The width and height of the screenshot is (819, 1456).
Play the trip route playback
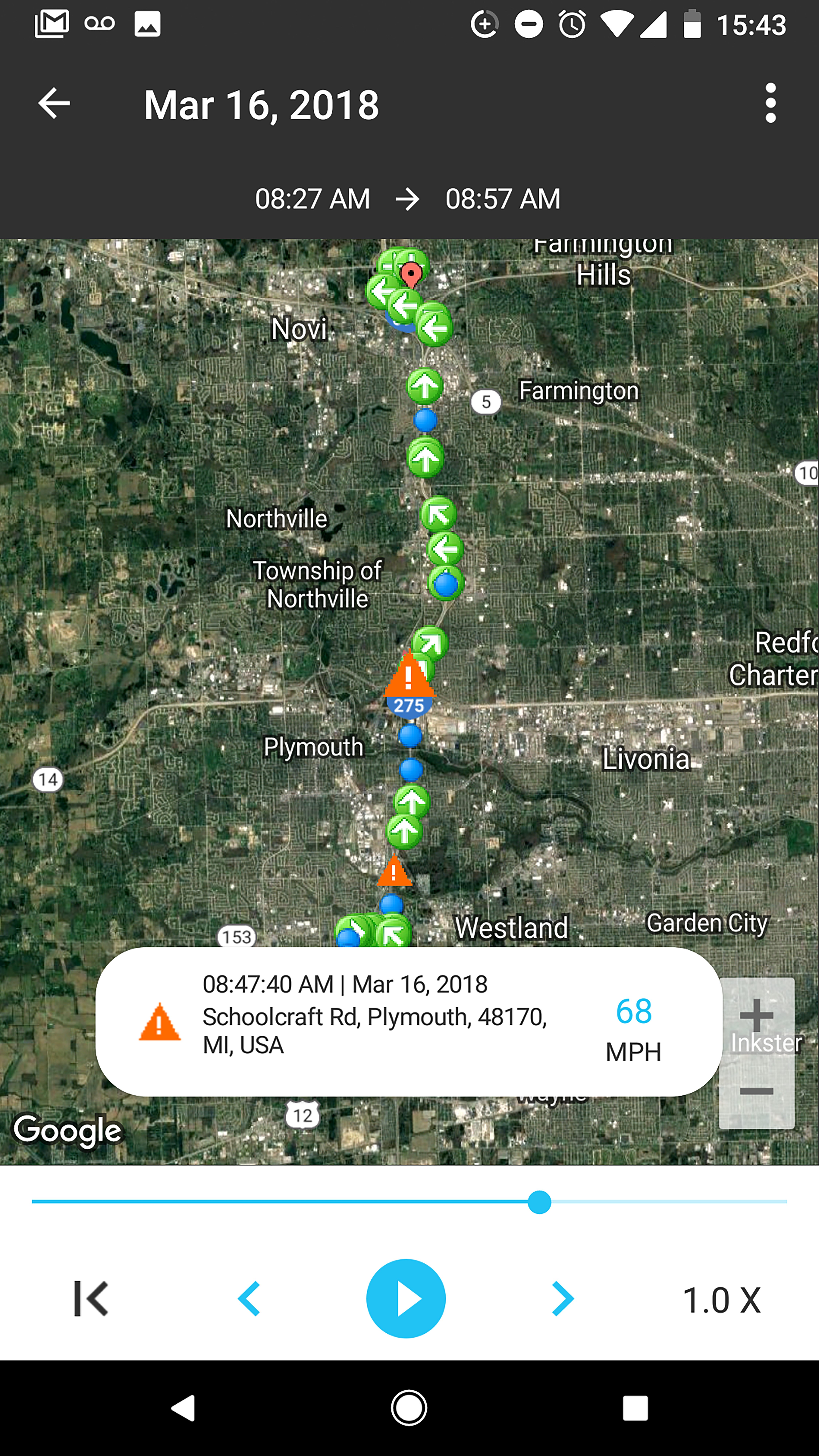406,1298
